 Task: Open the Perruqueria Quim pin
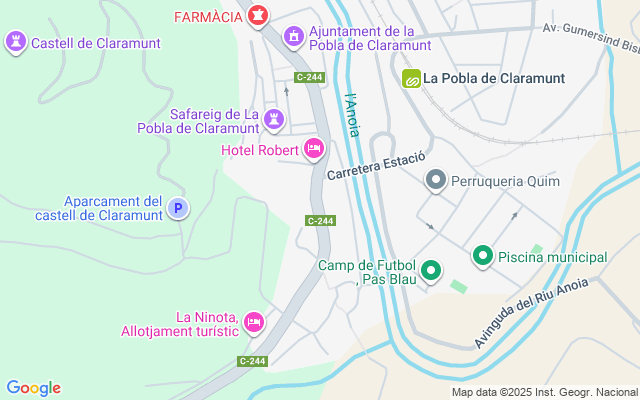point(436,181)
